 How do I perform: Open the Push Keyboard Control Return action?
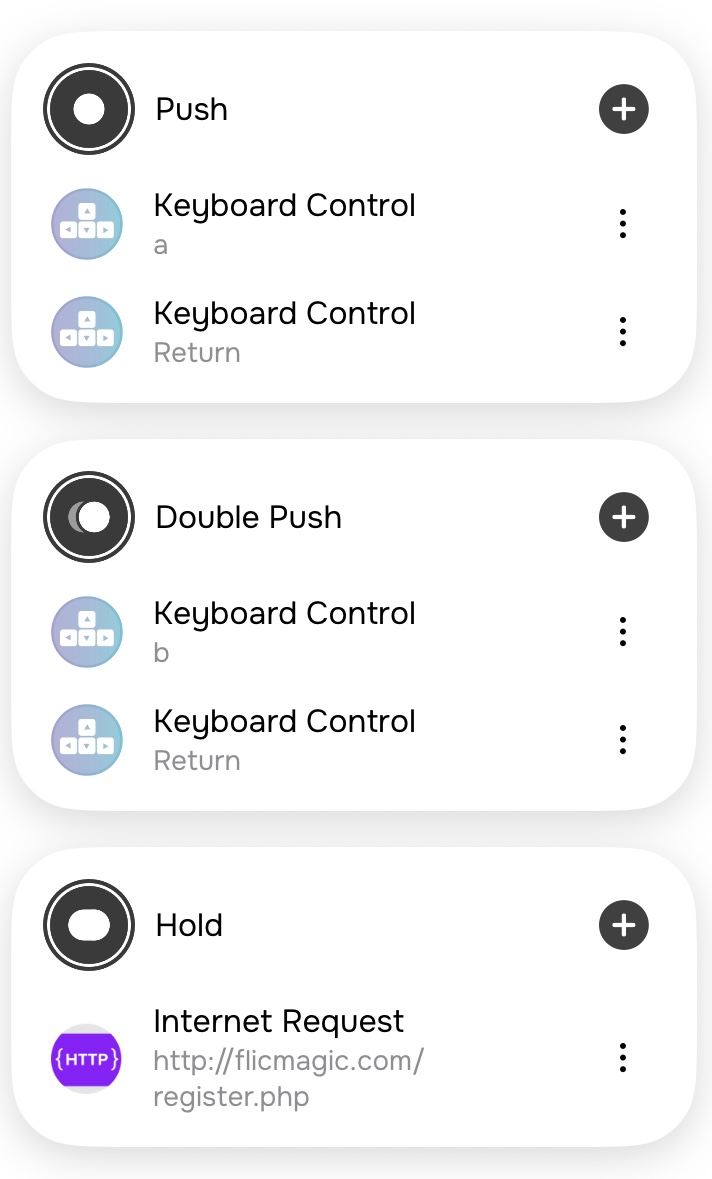[284, 331]
